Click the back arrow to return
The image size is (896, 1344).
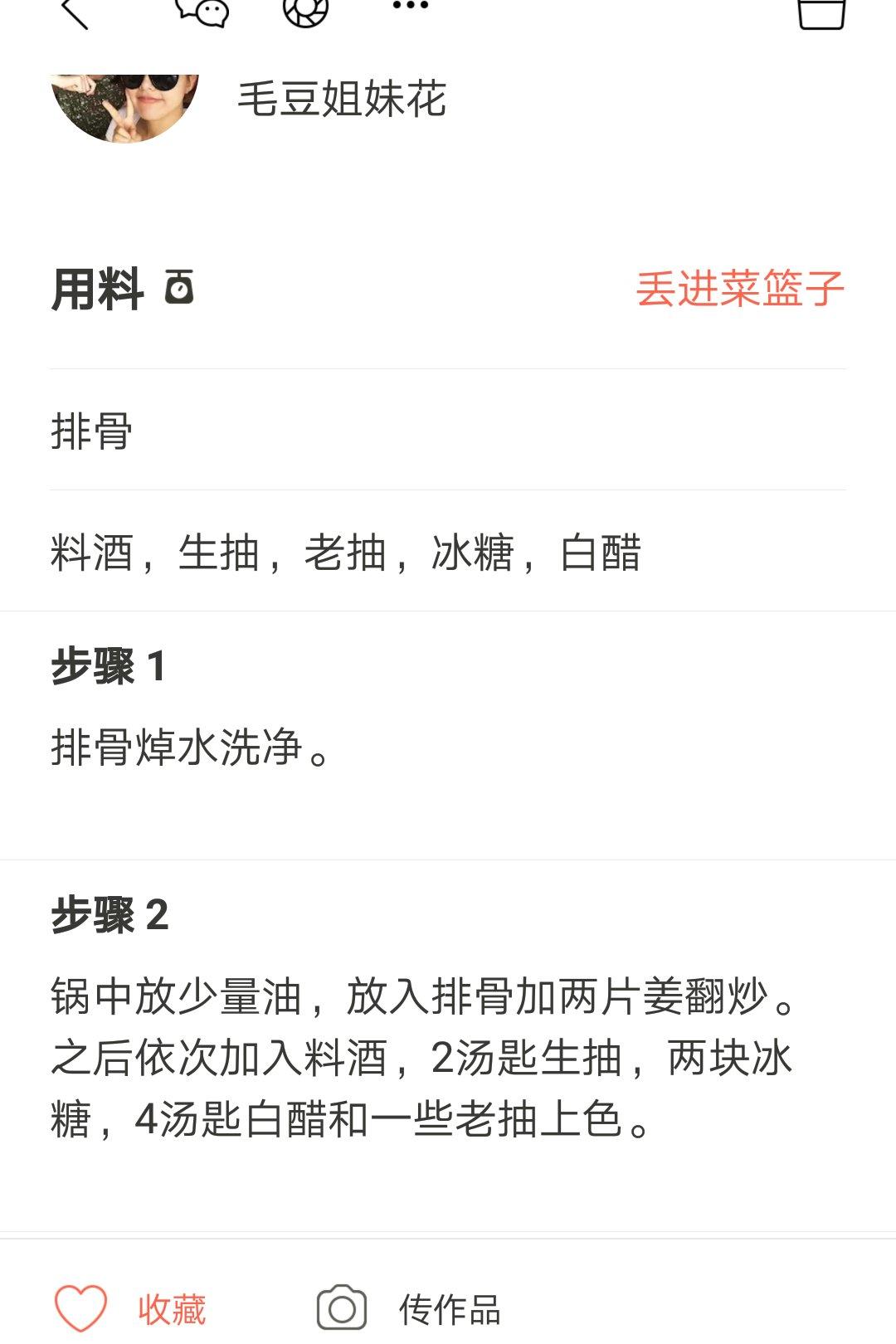pos(75,12)
